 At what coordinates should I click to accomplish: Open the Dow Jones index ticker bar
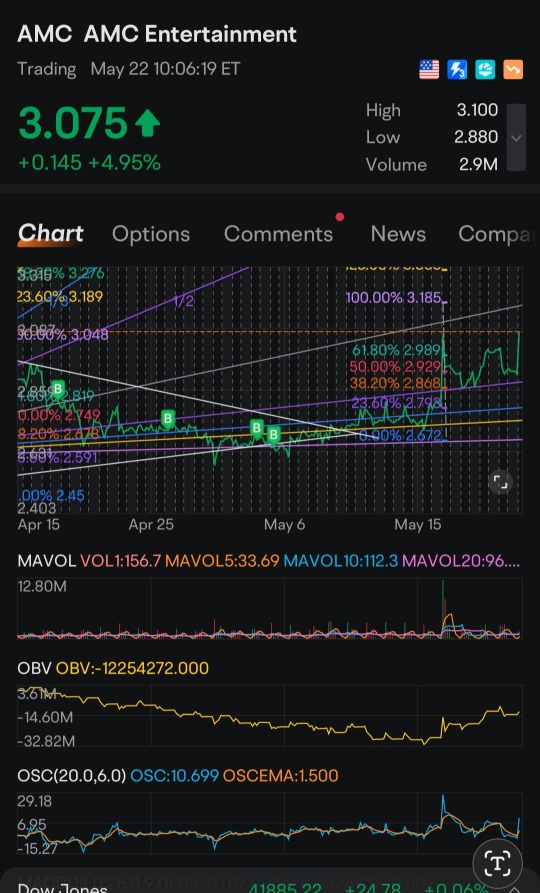[270, 887]
